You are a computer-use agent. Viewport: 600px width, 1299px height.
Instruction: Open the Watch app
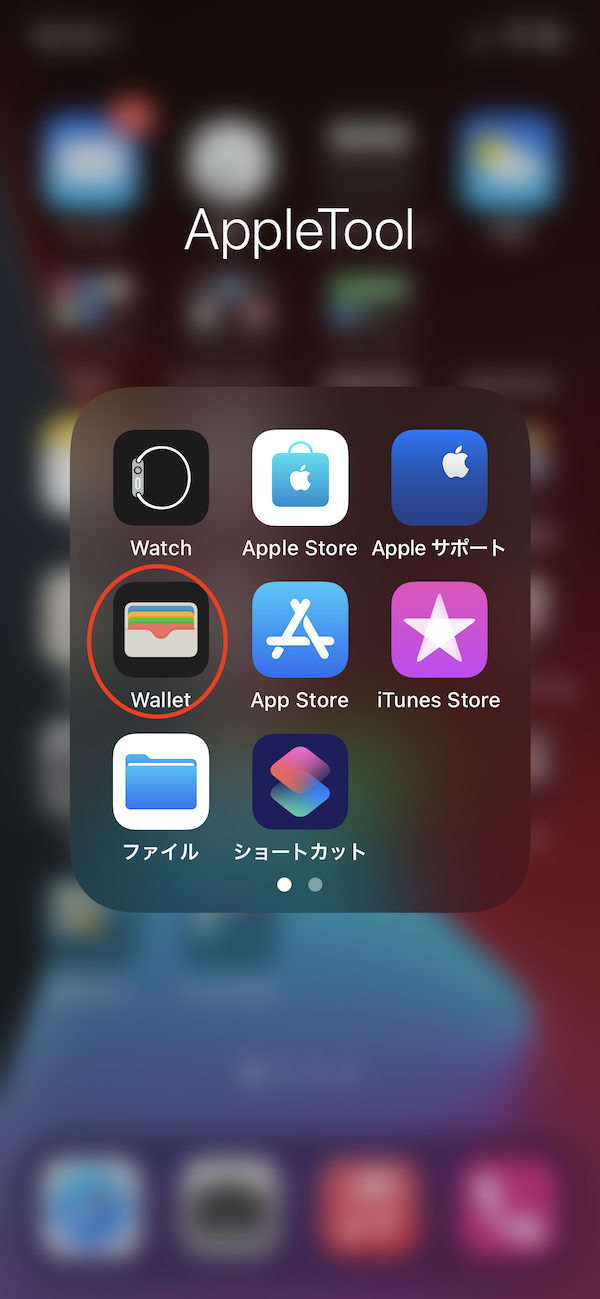(x=161, y=478)
